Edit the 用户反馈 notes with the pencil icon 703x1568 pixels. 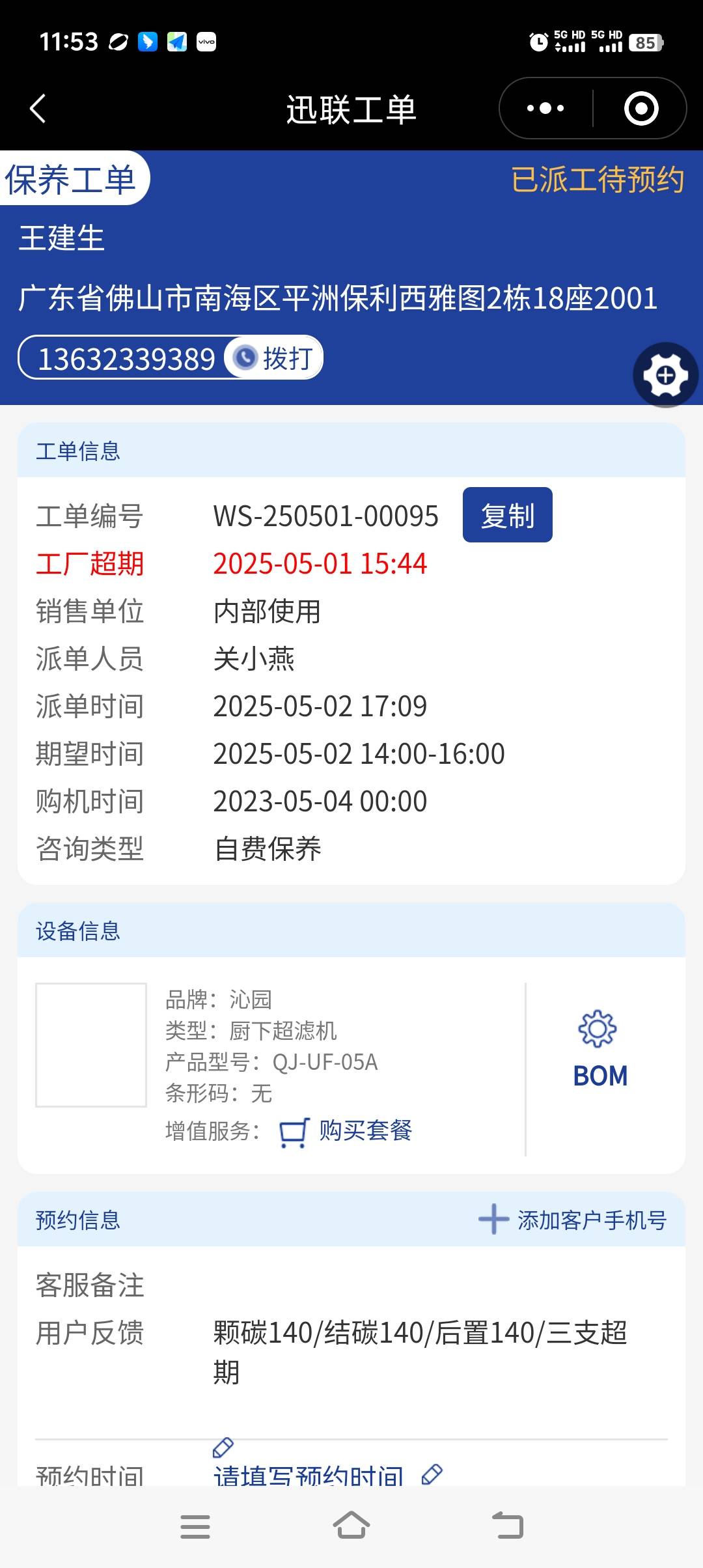(x=223, y=1448)
